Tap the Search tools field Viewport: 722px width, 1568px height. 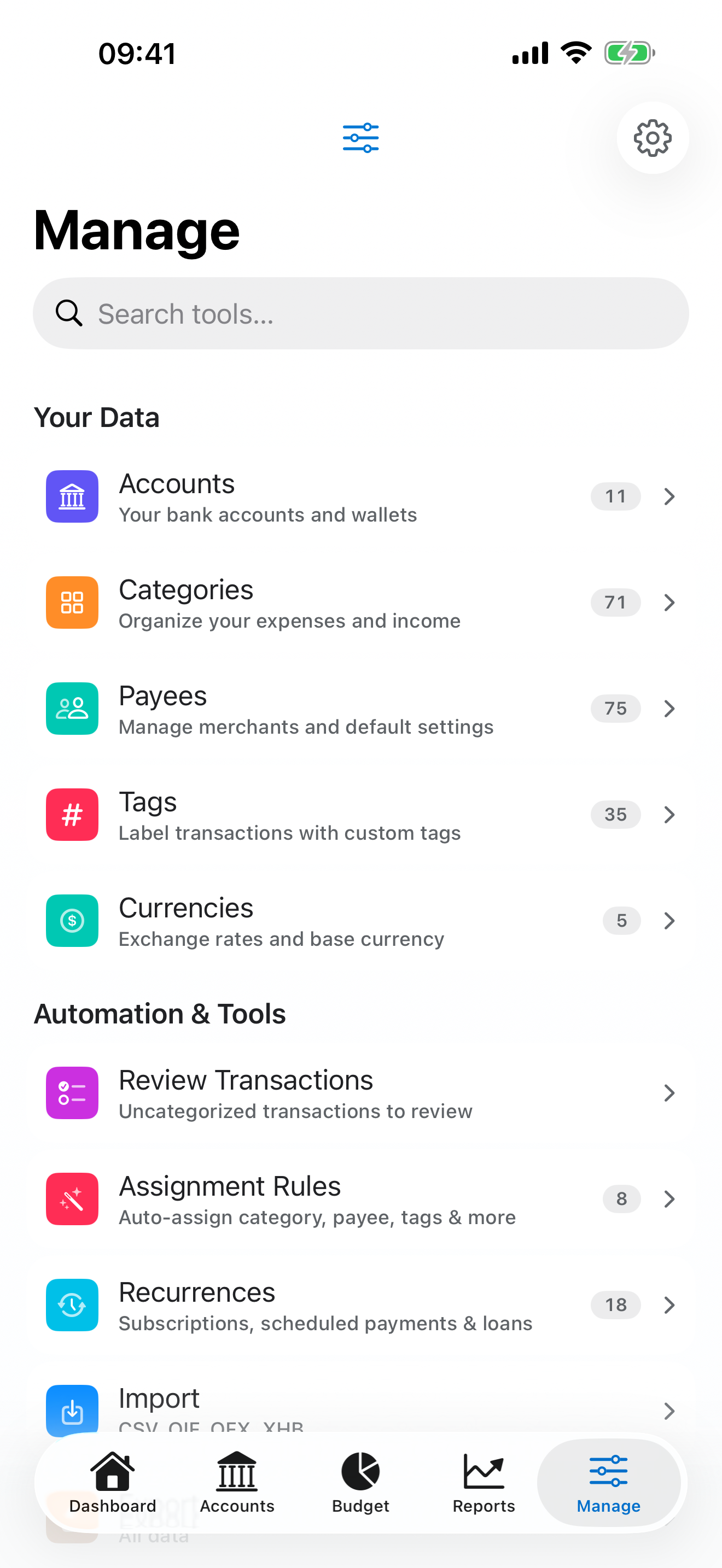click(360, 313)
